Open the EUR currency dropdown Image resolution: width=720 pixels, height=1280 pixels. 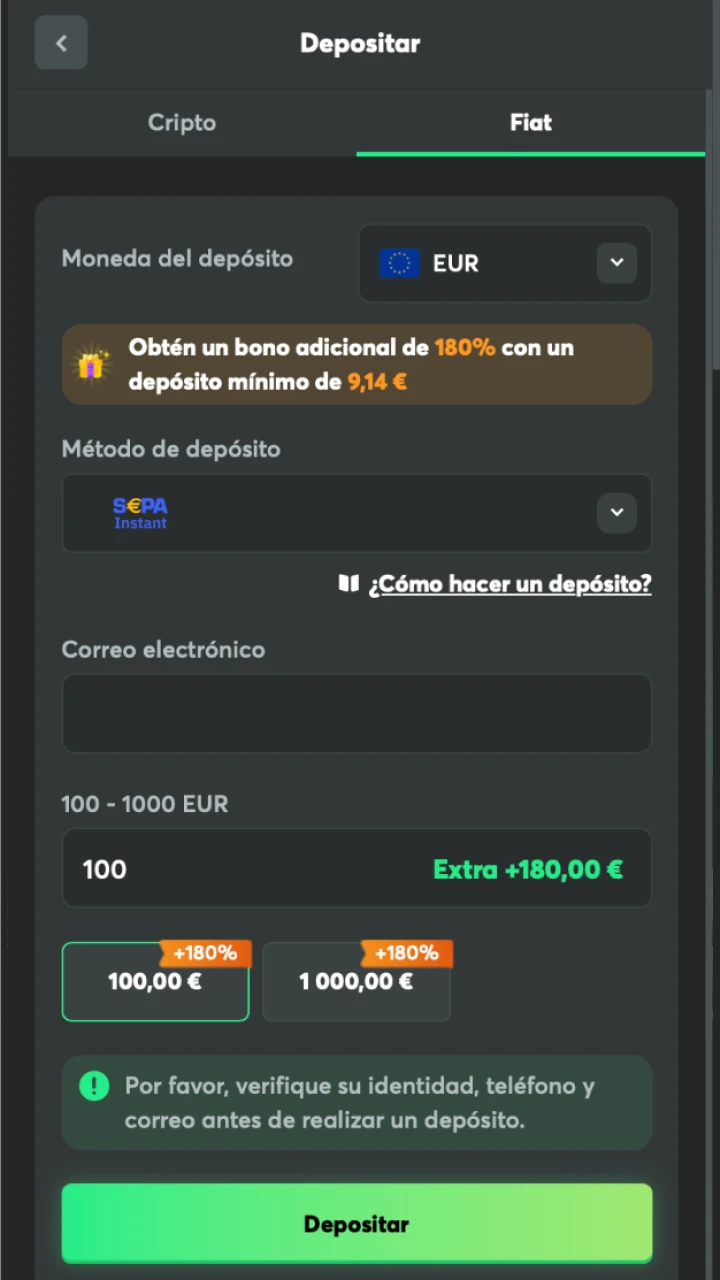coord(616,263)
